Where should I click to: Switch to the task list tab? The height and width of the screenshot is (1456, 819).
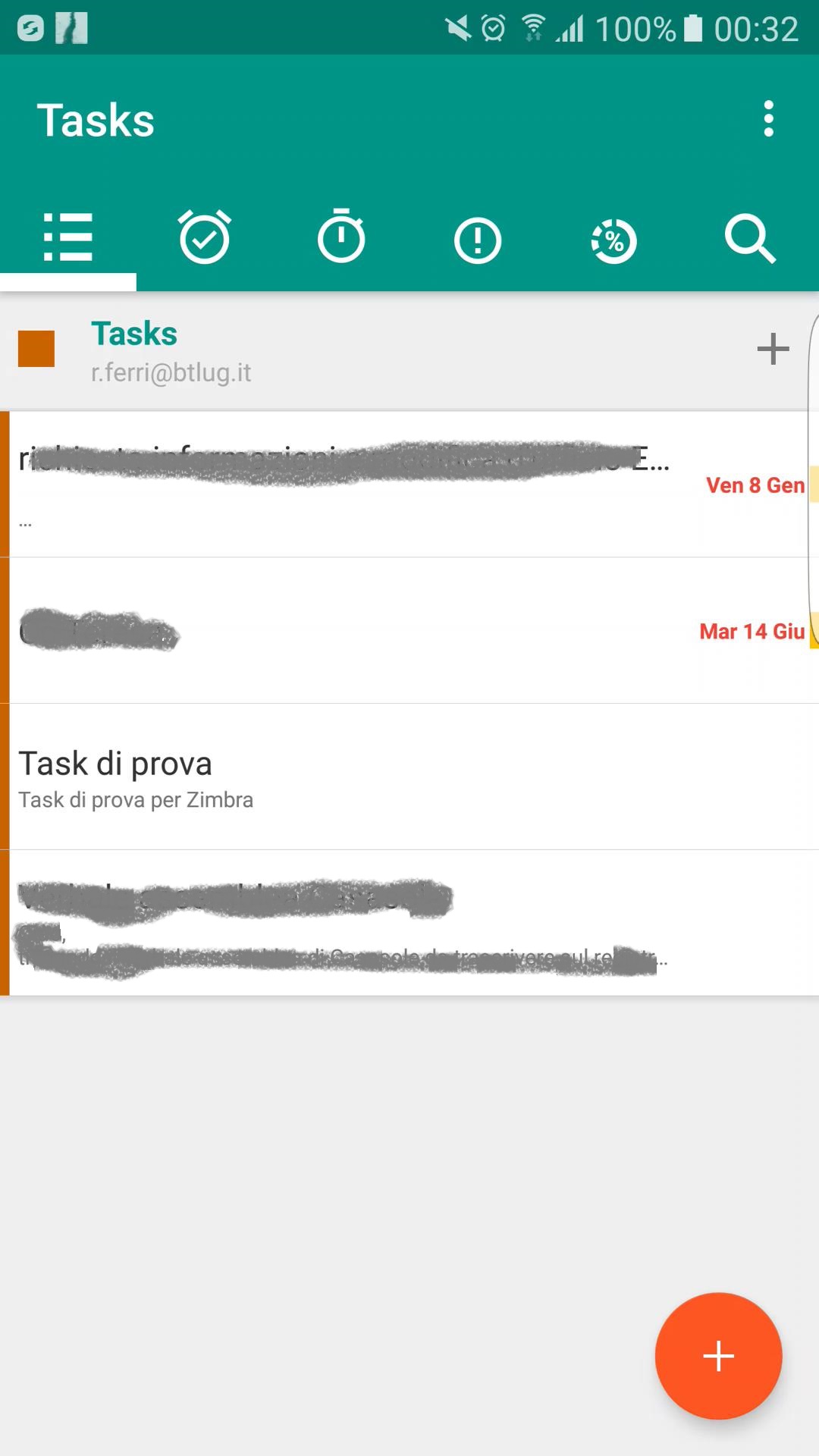pyautogui.click(x=68, y=238)
